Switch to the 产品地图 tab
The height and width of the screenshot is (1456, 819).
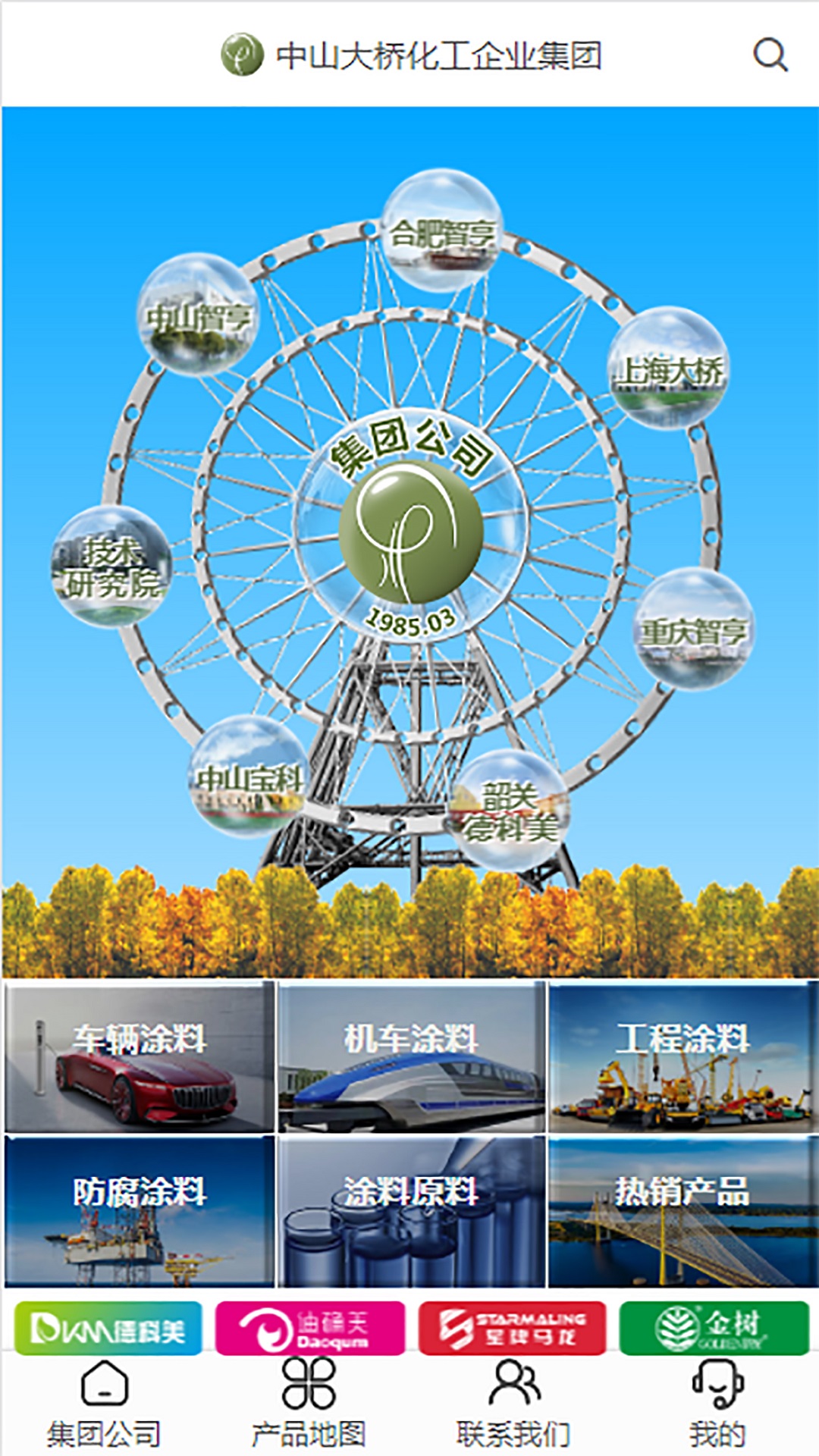[x=309, y=1402]
